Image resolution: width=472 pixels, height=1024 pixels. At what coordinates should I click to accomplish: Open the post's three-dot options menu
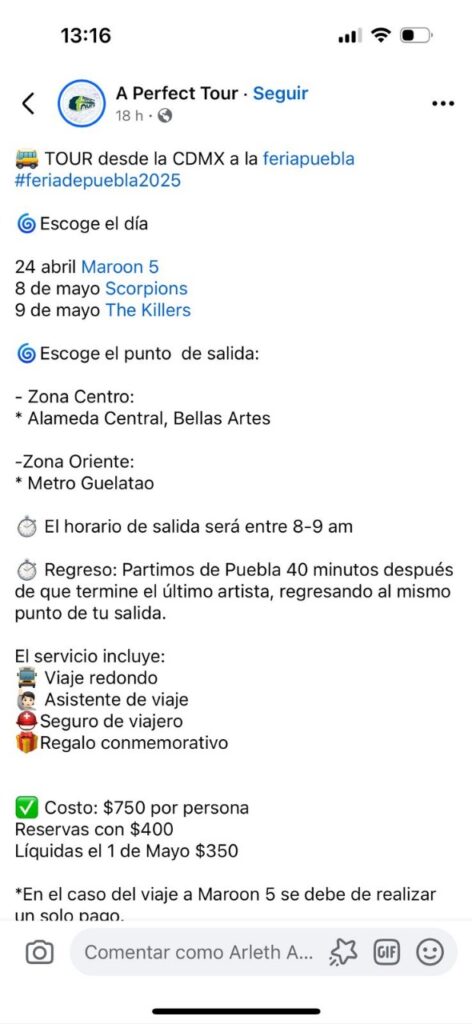(443, 103)
